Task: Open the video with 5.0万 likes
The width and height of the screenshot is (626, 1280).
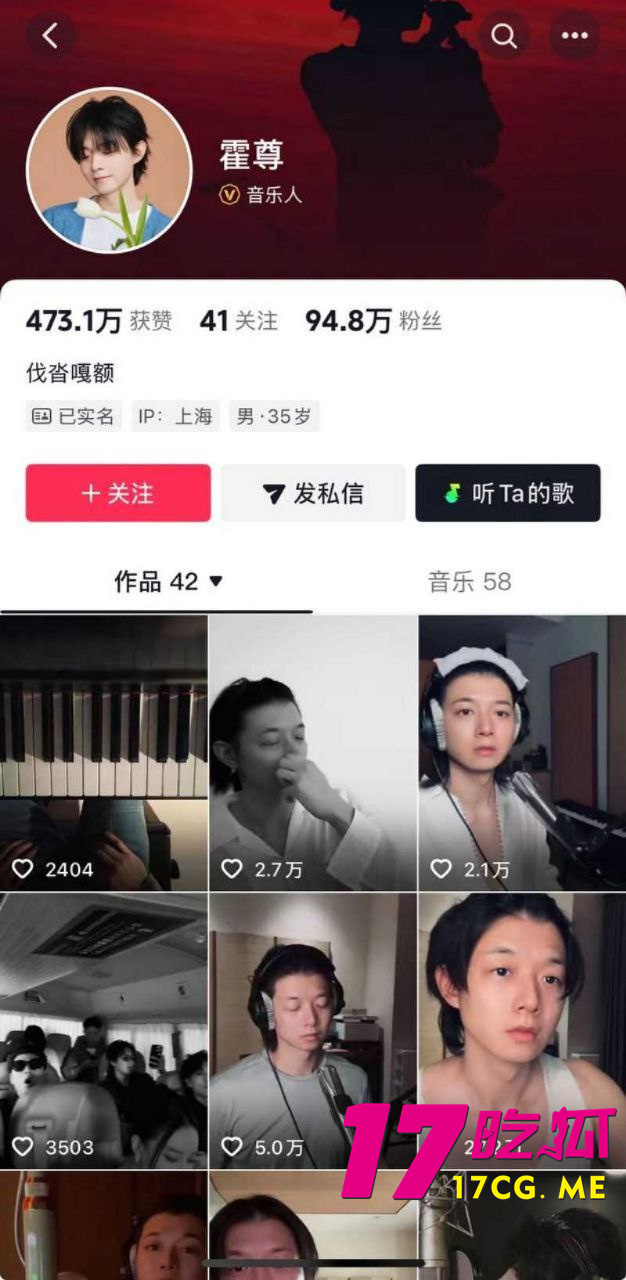Action: coord(313,1030)
